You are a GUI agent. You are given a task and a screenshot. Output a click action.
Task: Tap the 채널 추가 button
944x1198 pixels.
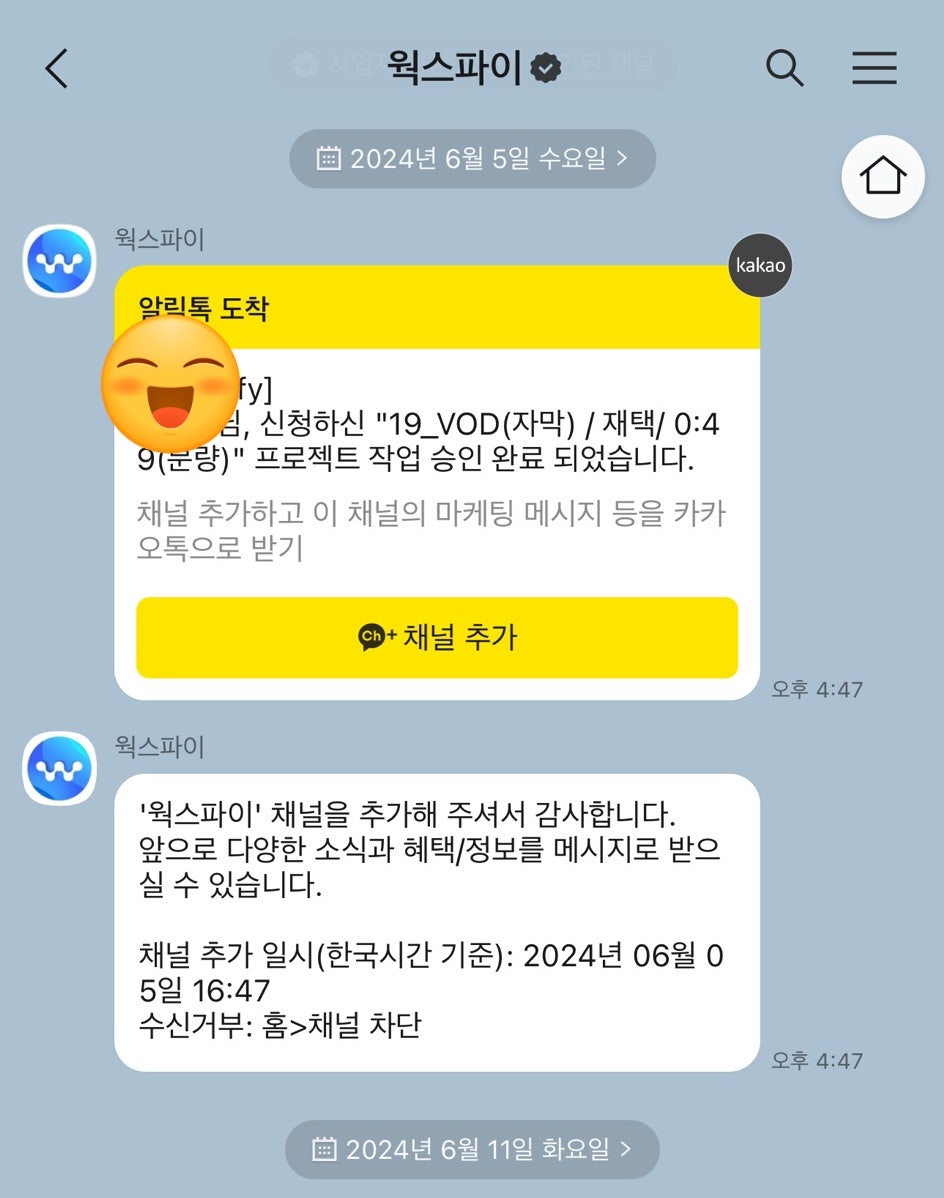[x=437, y=637]
